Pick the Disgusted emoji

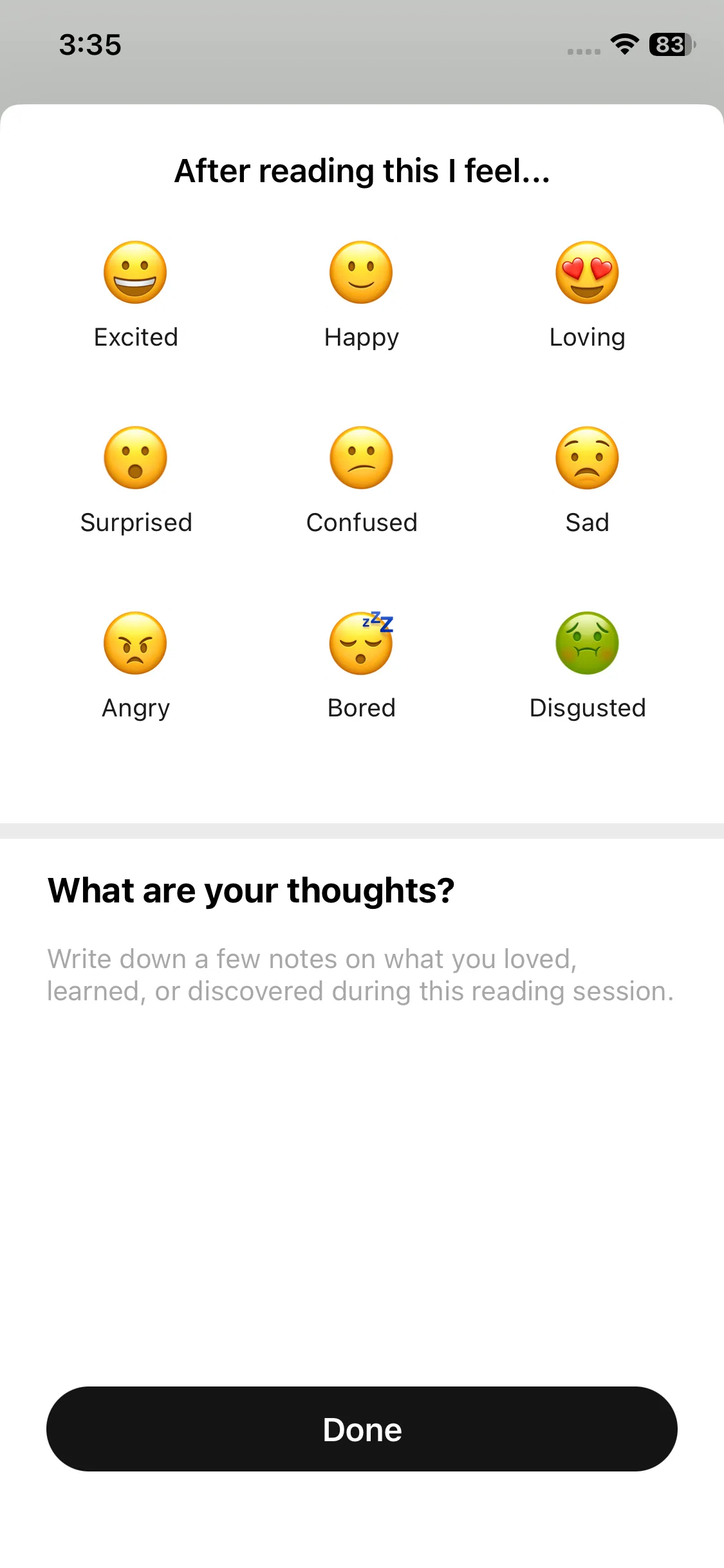point(587,644)
